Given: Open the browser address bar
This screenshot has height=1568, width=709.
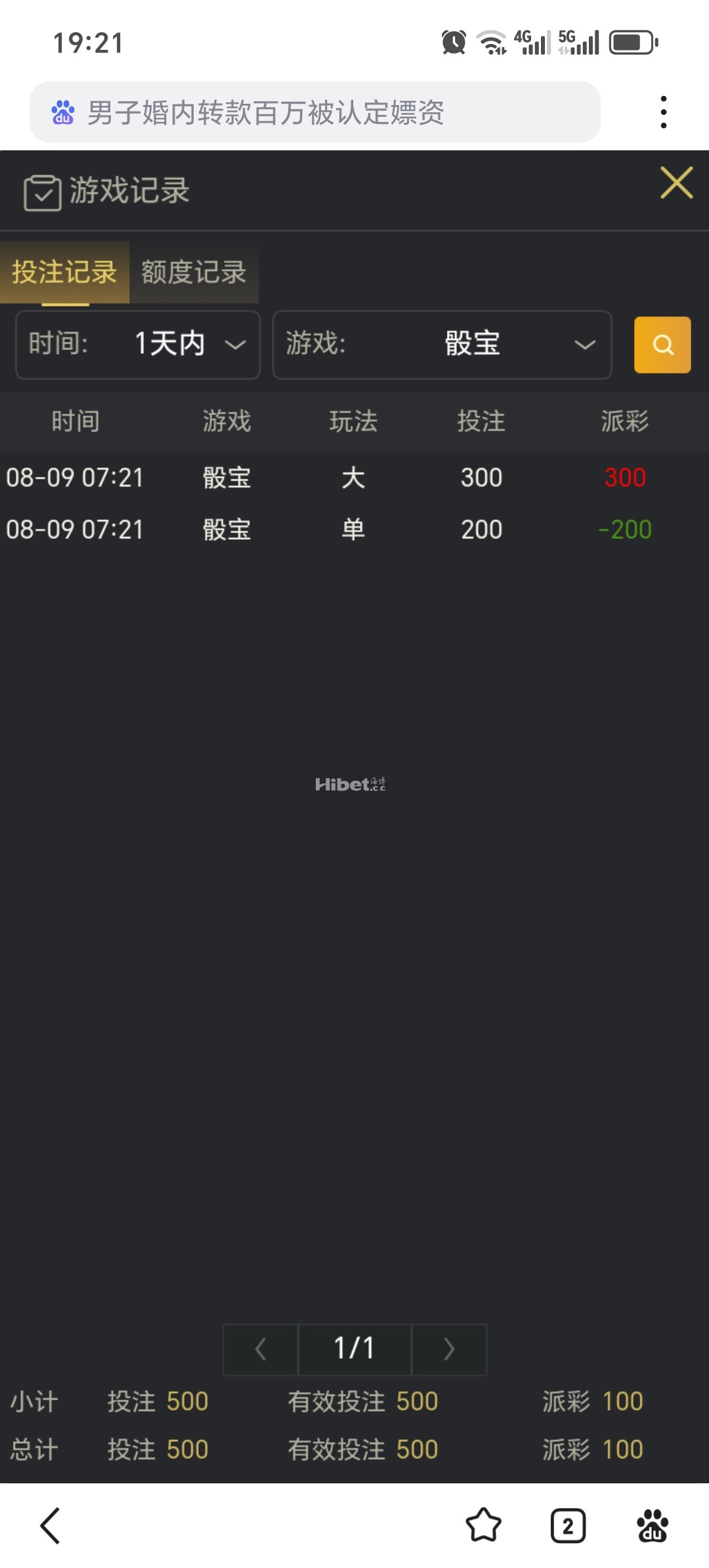Looking at the screenshot, I should click(x=315, y=112).
